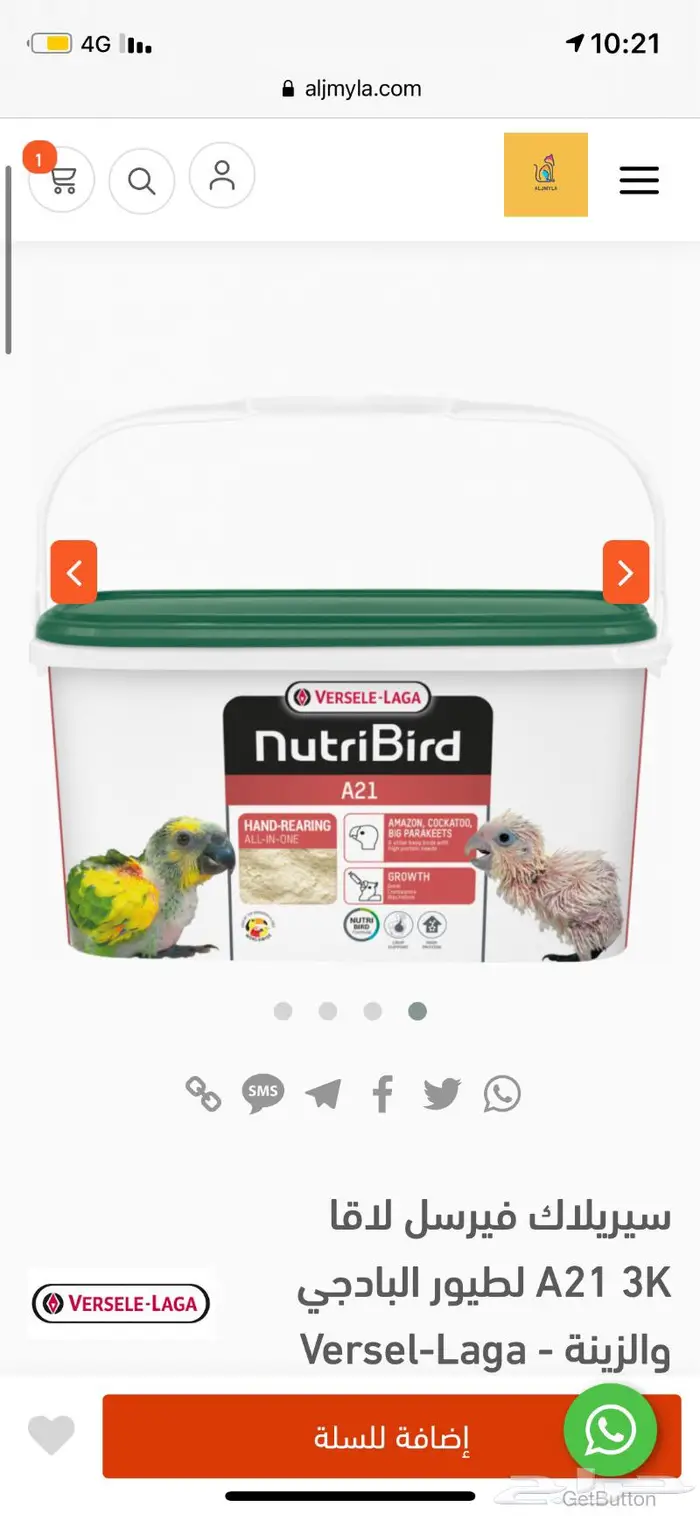Share product via SMS
700x1516 pixels.
[263, 1093]
